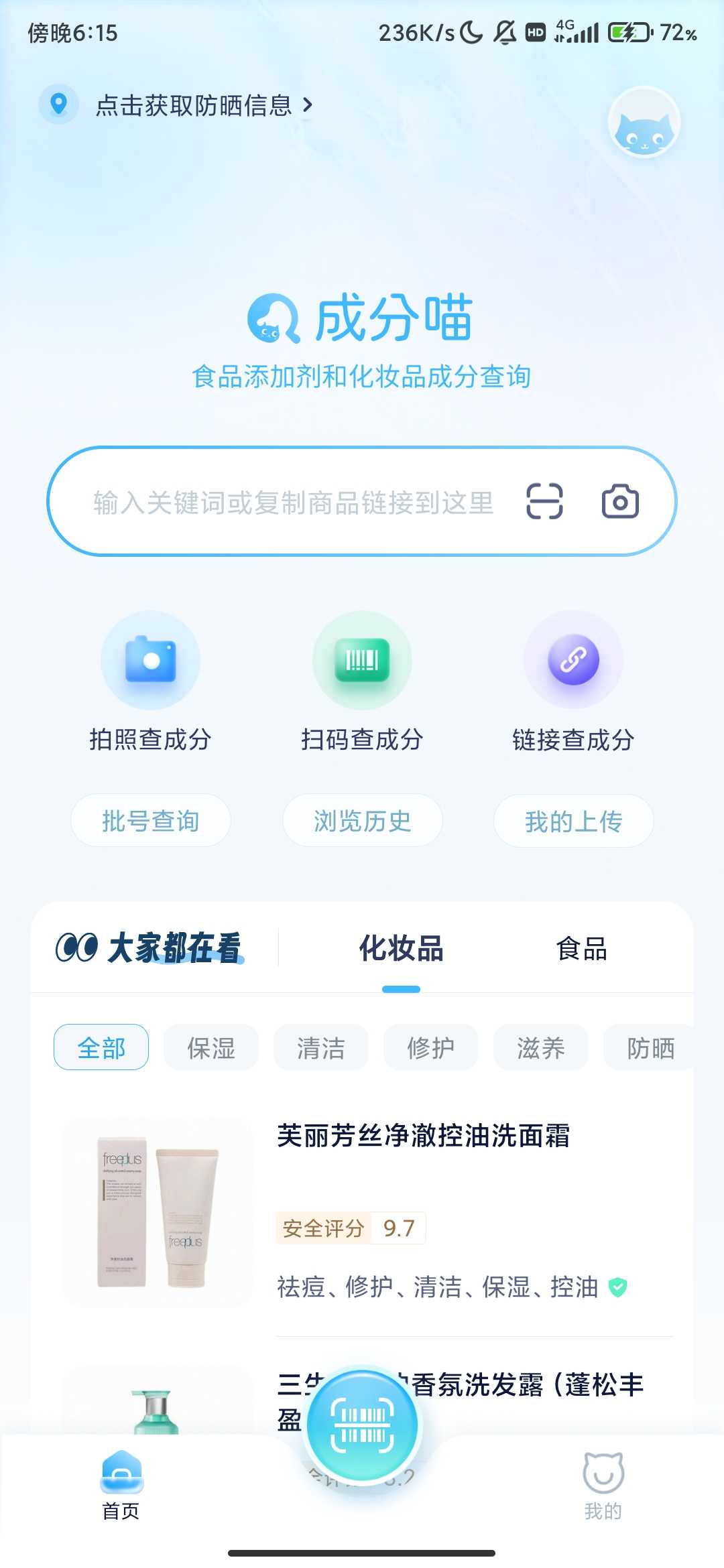Select the 清洁 filter chip
Viewport: 724px width, 1568px height.
[320, 1047]
